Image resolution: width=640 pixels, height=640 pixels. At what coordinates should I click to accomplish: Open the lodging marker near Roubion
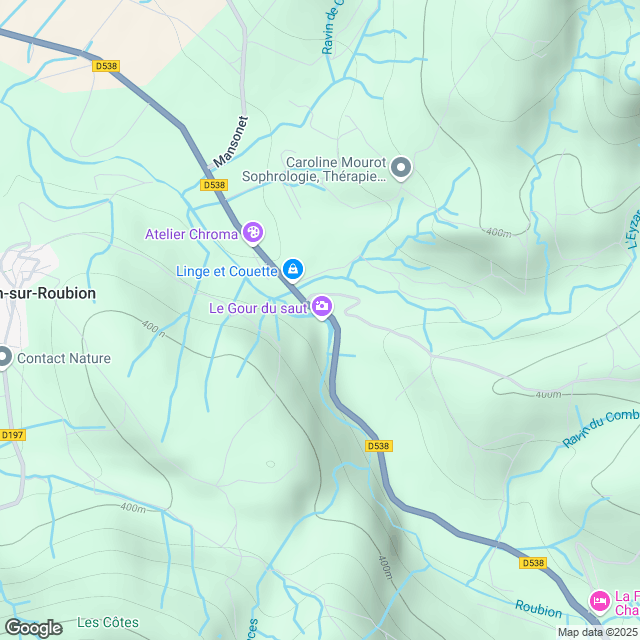(x=600, y=600)
